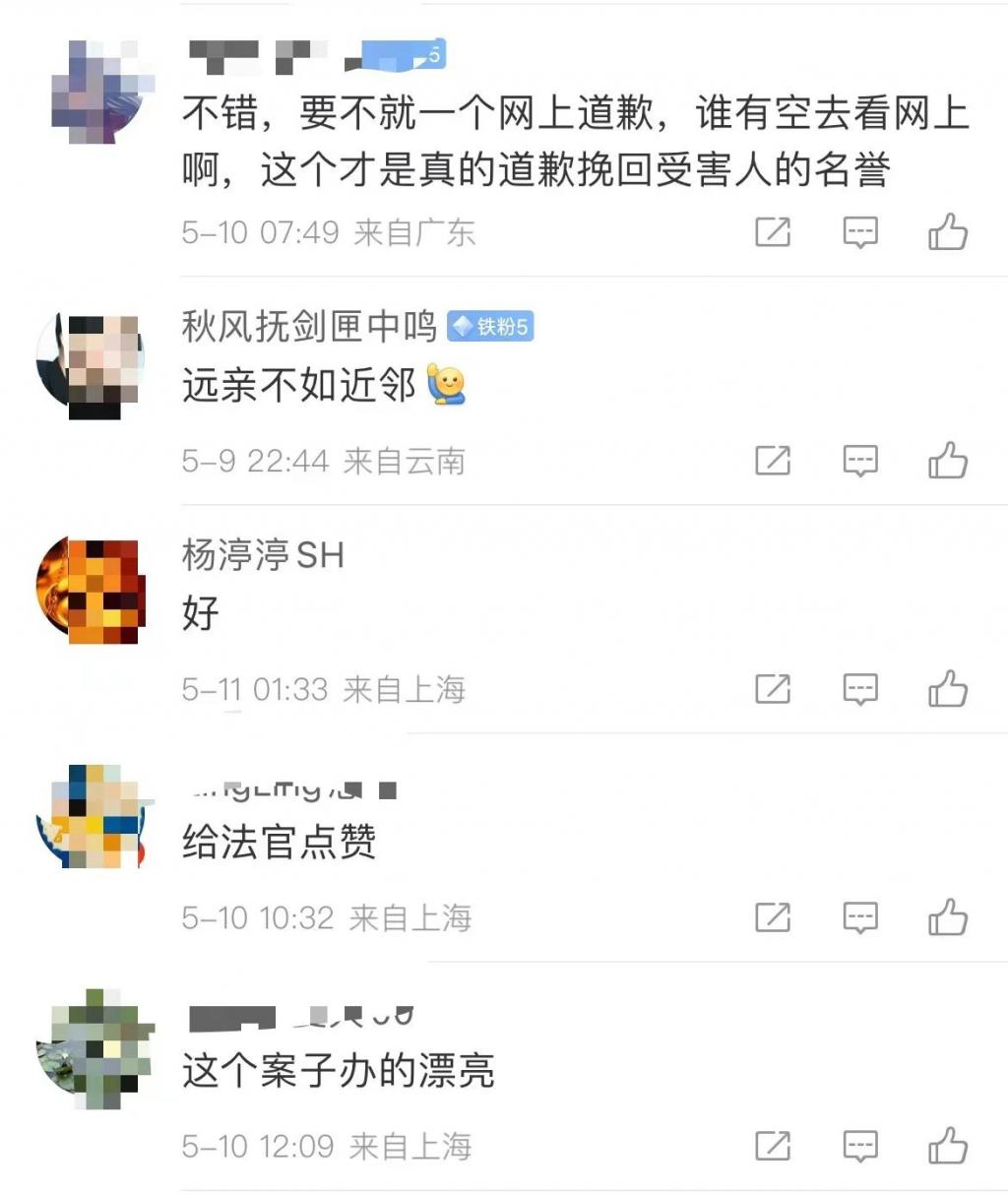Repost the comment 给法官点赞
Image resolution: width=1008 pixels, height=1195 pixels.
773,917
